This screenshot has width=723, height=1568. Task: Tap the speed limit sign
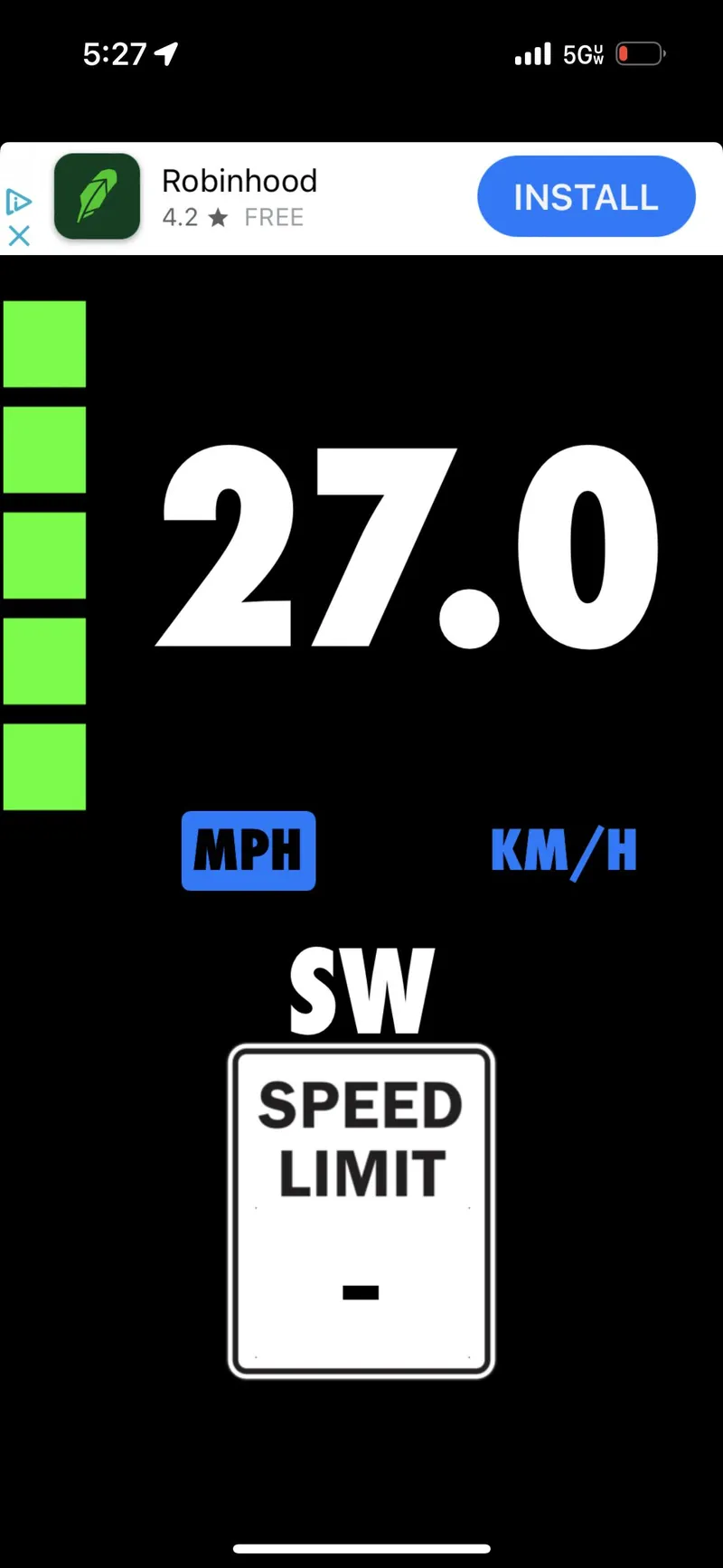click(361, 1211)
